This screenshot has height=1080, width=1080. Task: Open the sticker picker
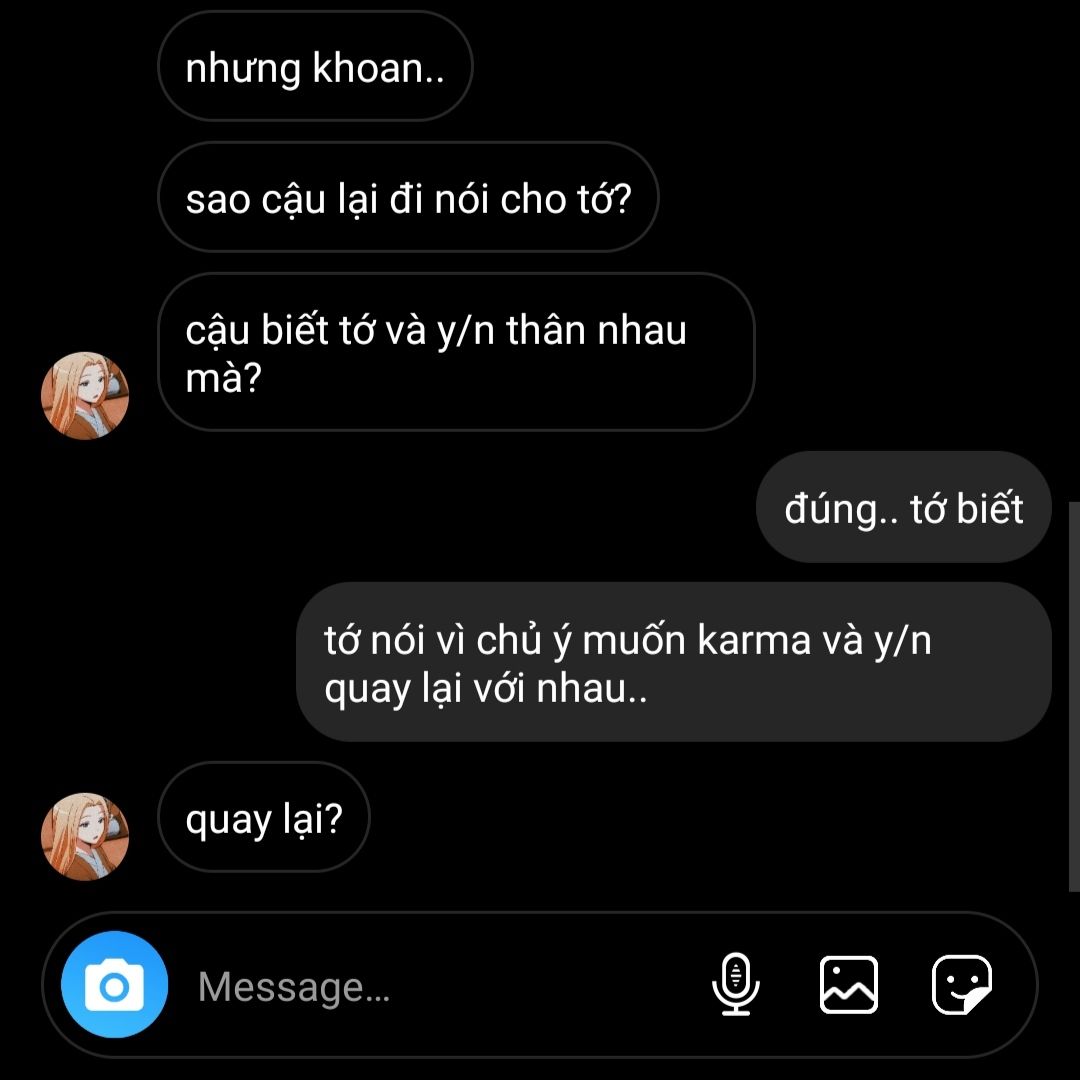tap(962, 985)
